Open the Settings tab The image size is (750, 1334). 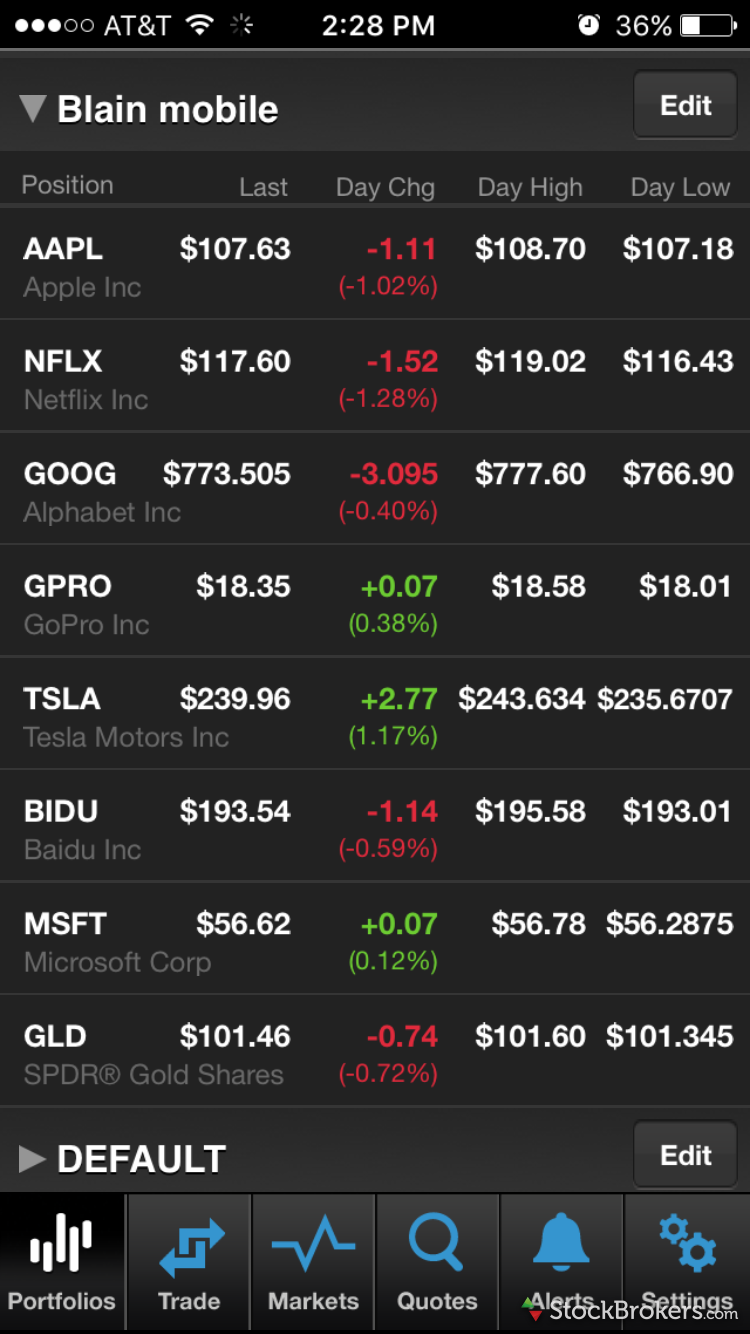pos(687,1263)
